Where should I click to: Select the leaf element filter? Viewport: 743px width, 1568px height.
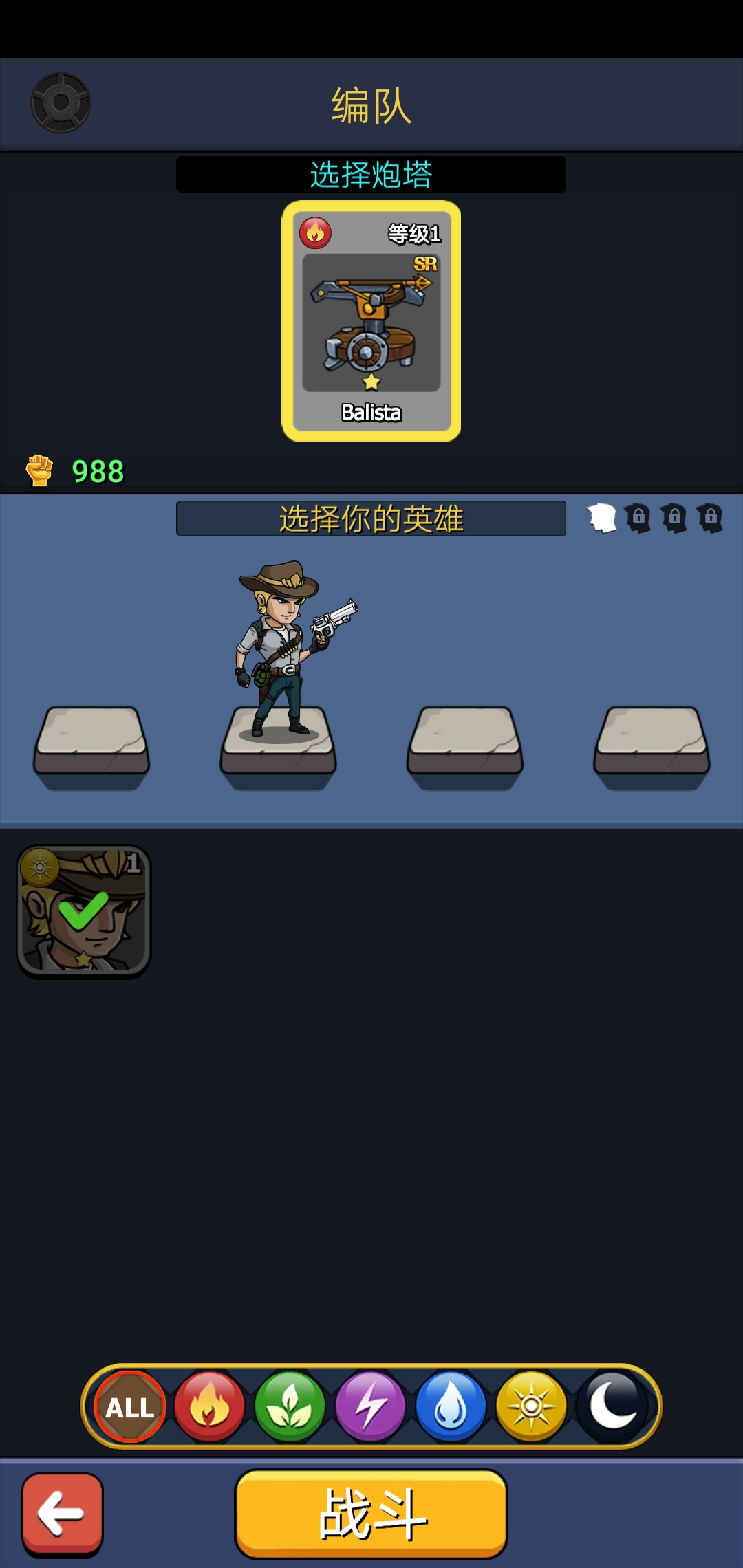coord(292,1406)
